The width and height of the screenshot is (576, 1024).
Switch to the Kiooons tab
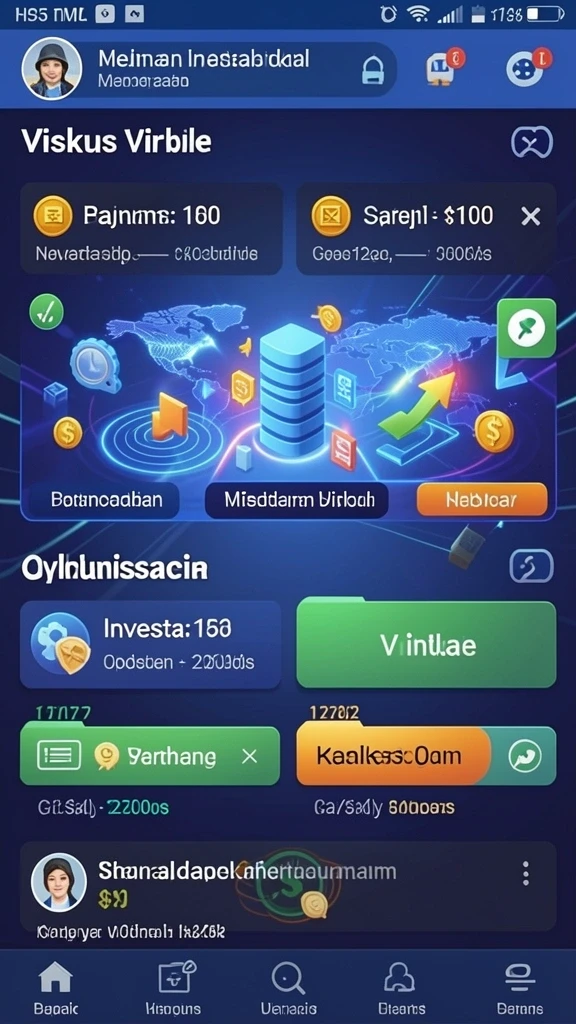(174, 988)
